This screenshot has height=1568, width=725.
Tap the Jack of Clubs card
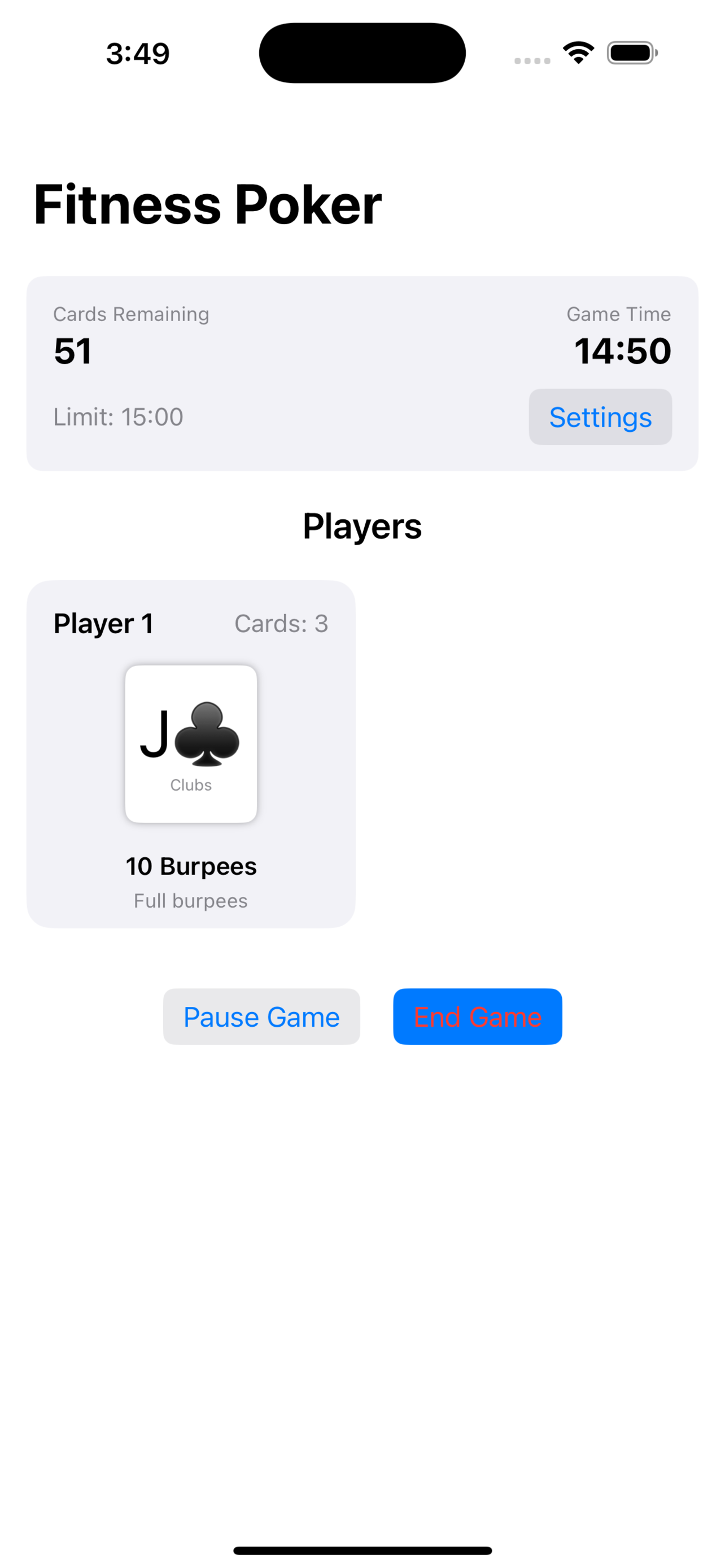click(190, 743)
